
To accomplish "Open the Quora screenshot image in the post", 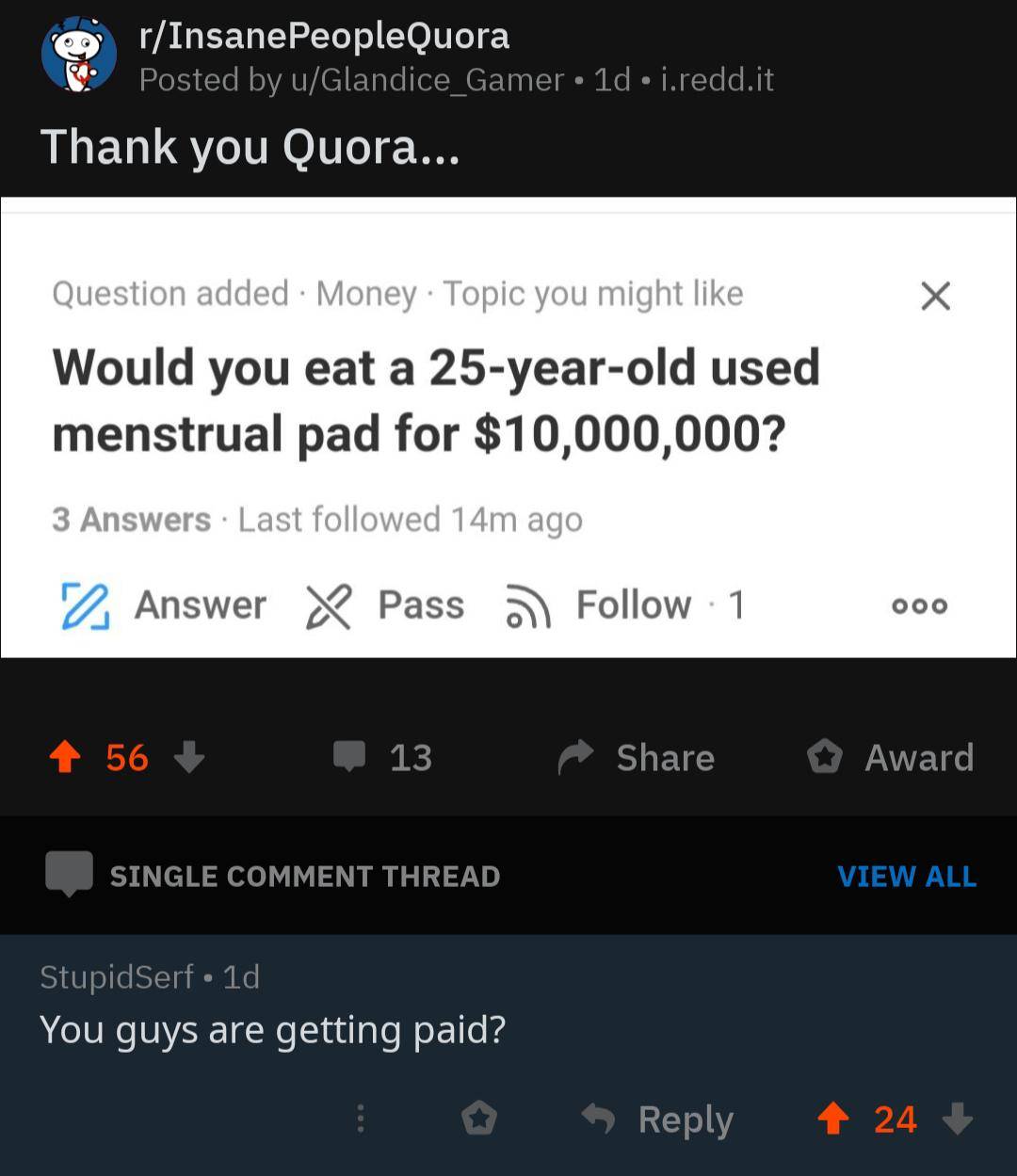I will [508, 427].
